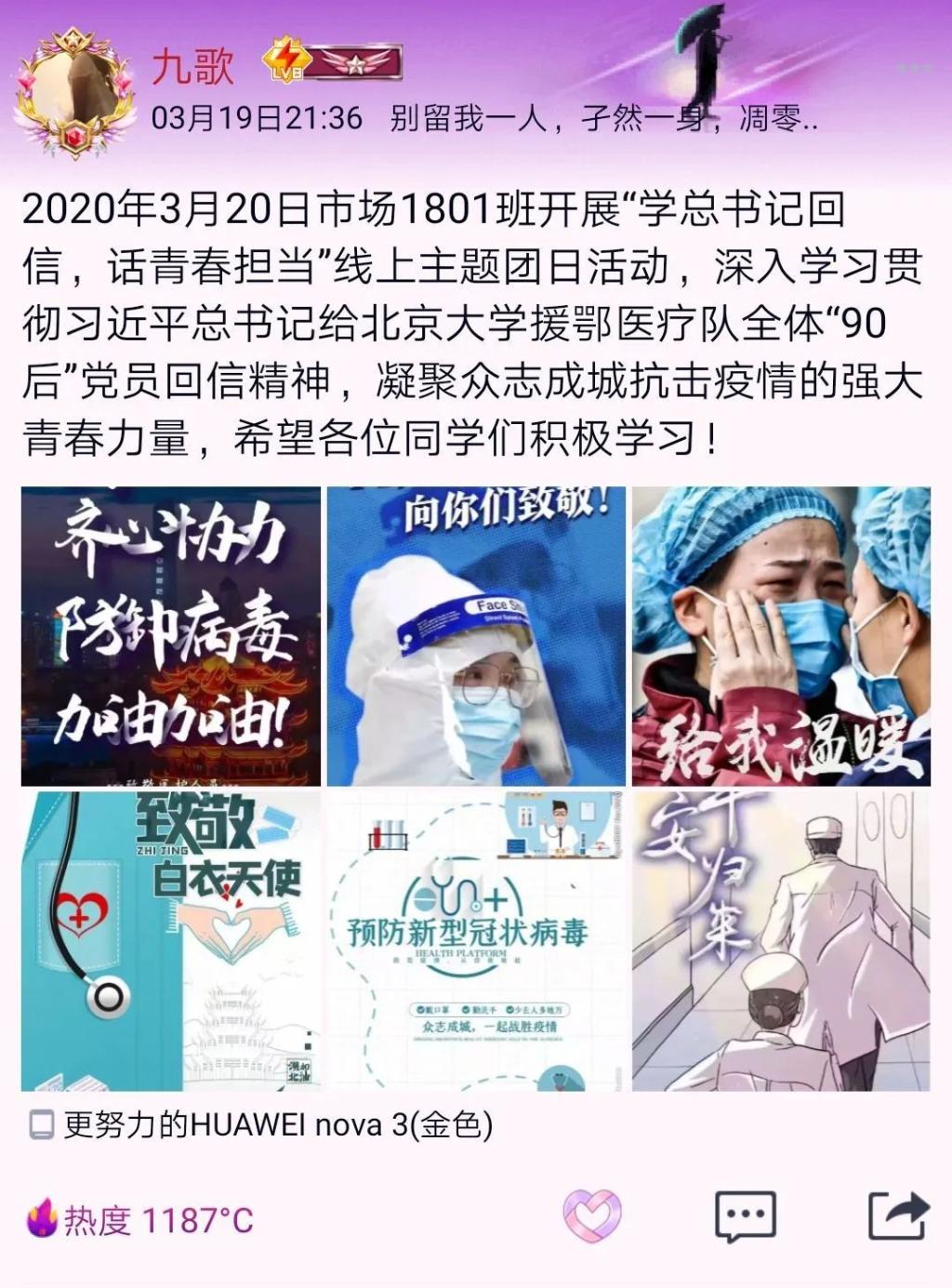Like this post with the heart icon

[x=591, y=1215]
